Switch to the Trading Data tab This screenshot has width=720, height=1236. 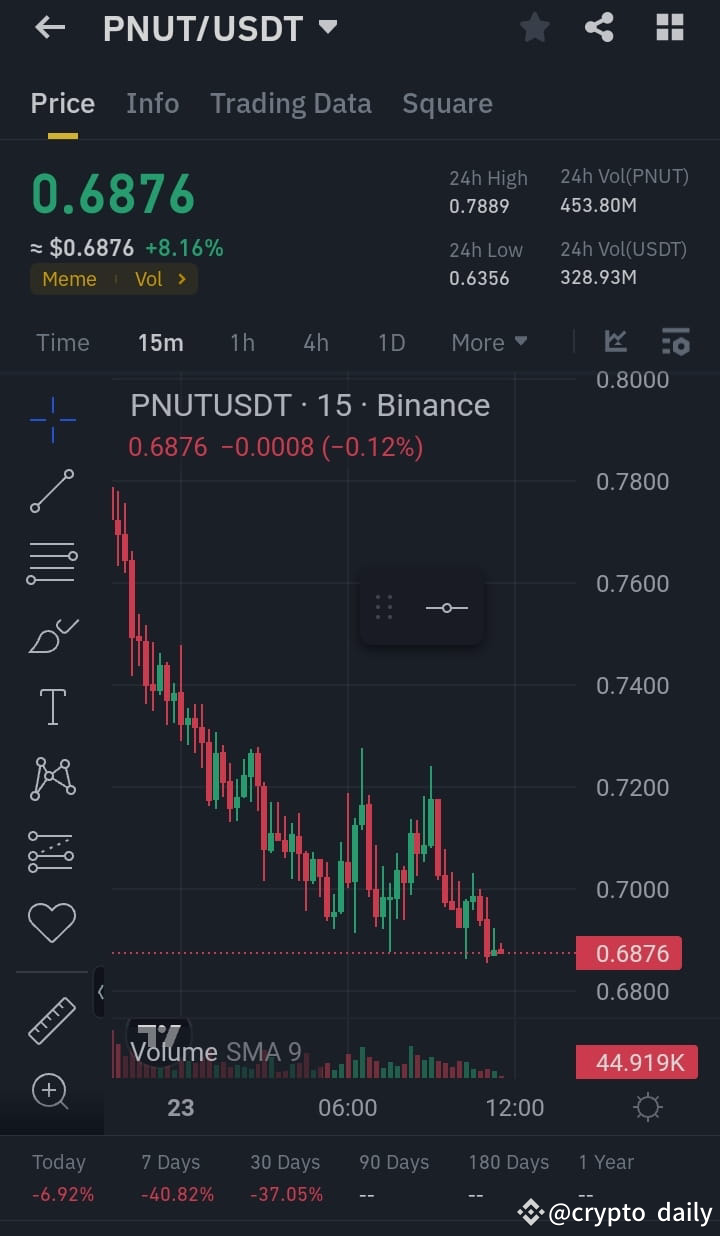tap(290, 103)
